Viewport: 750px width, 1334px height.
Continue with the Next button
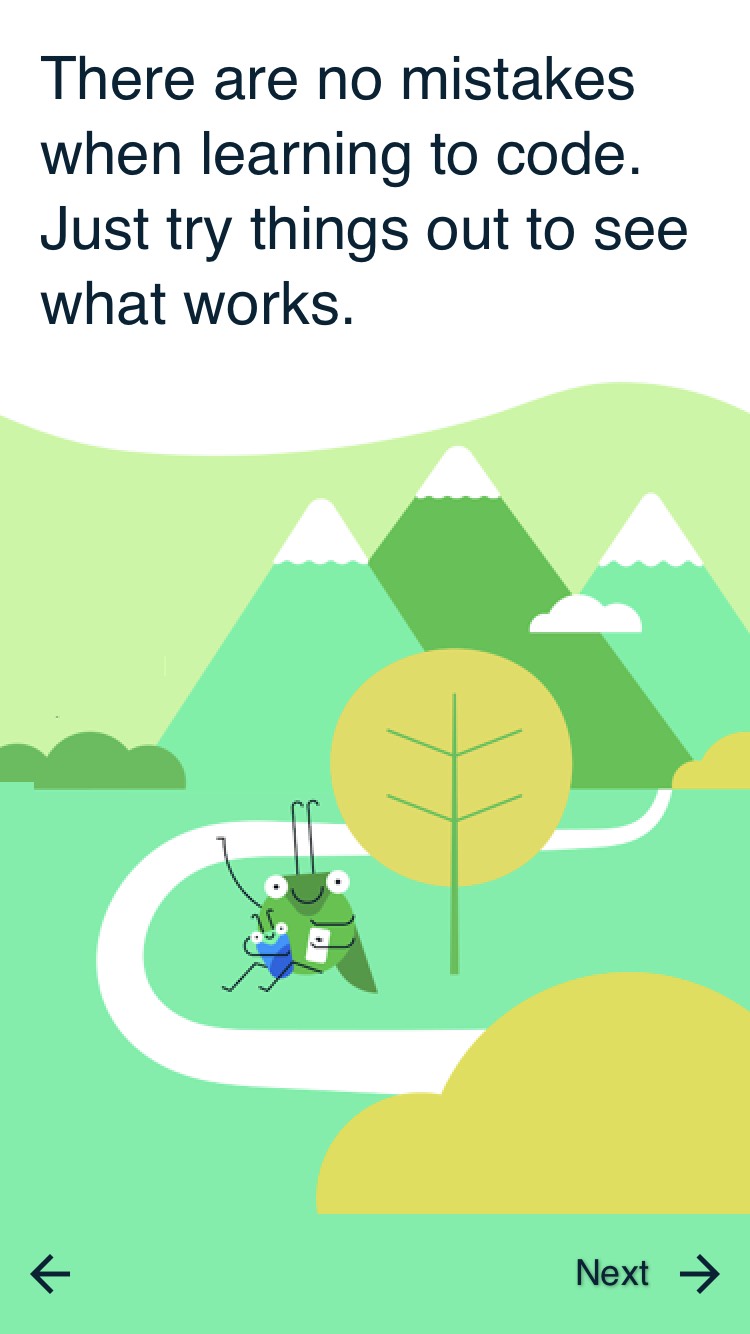(x=647, y=1273)
